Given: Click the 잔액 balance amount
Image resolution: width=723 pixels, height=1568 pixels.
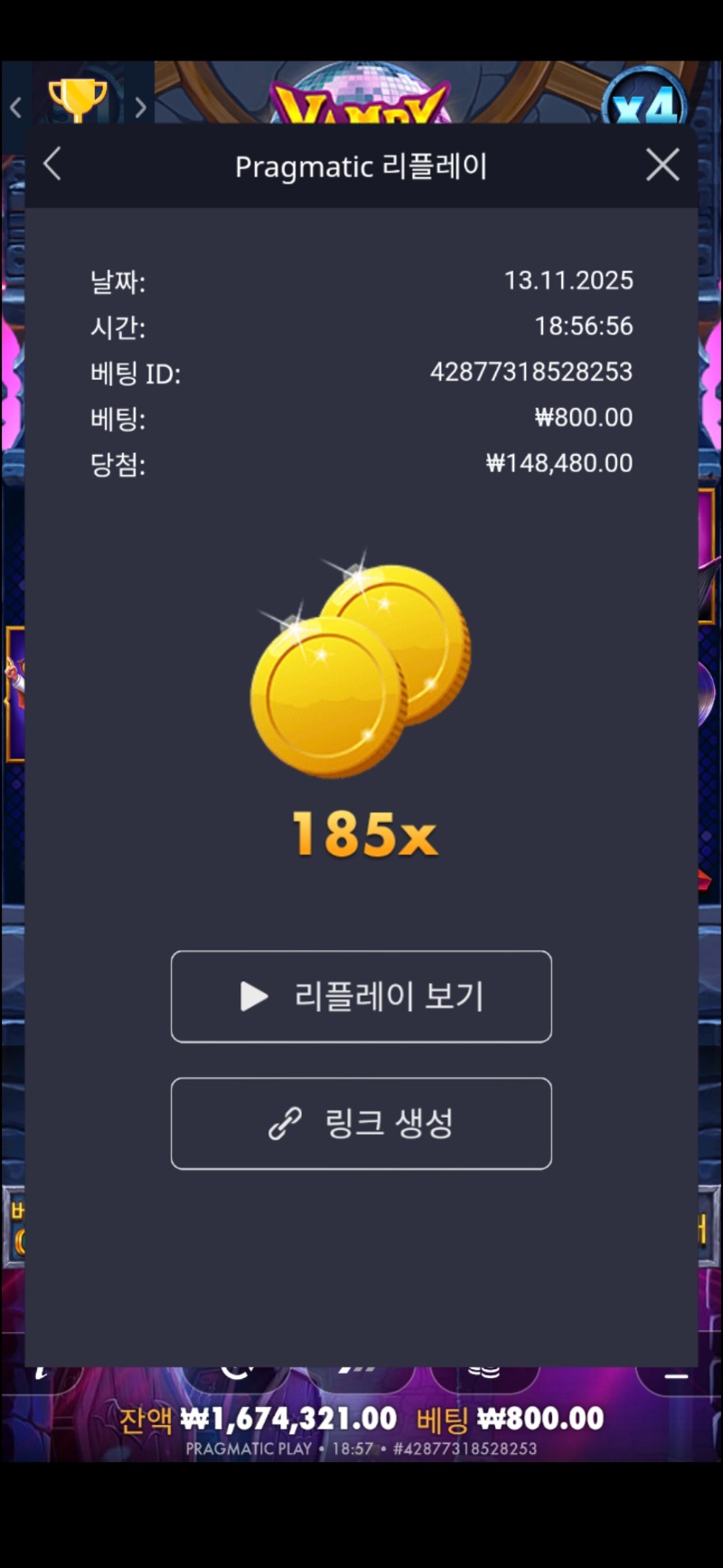Looking at the screenshot, I should point(289,1418).
